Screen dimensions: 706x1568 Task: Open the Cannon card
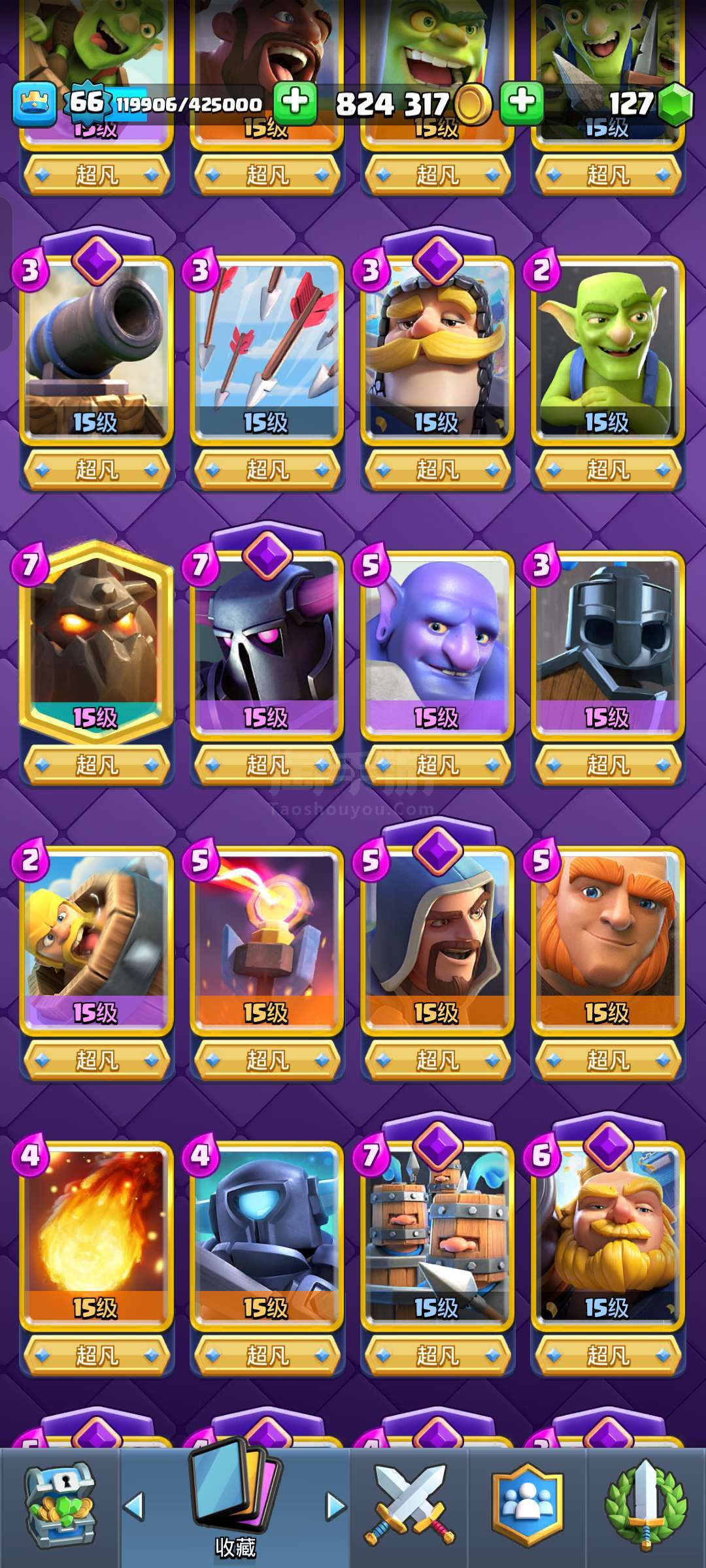tap(97, 350)
